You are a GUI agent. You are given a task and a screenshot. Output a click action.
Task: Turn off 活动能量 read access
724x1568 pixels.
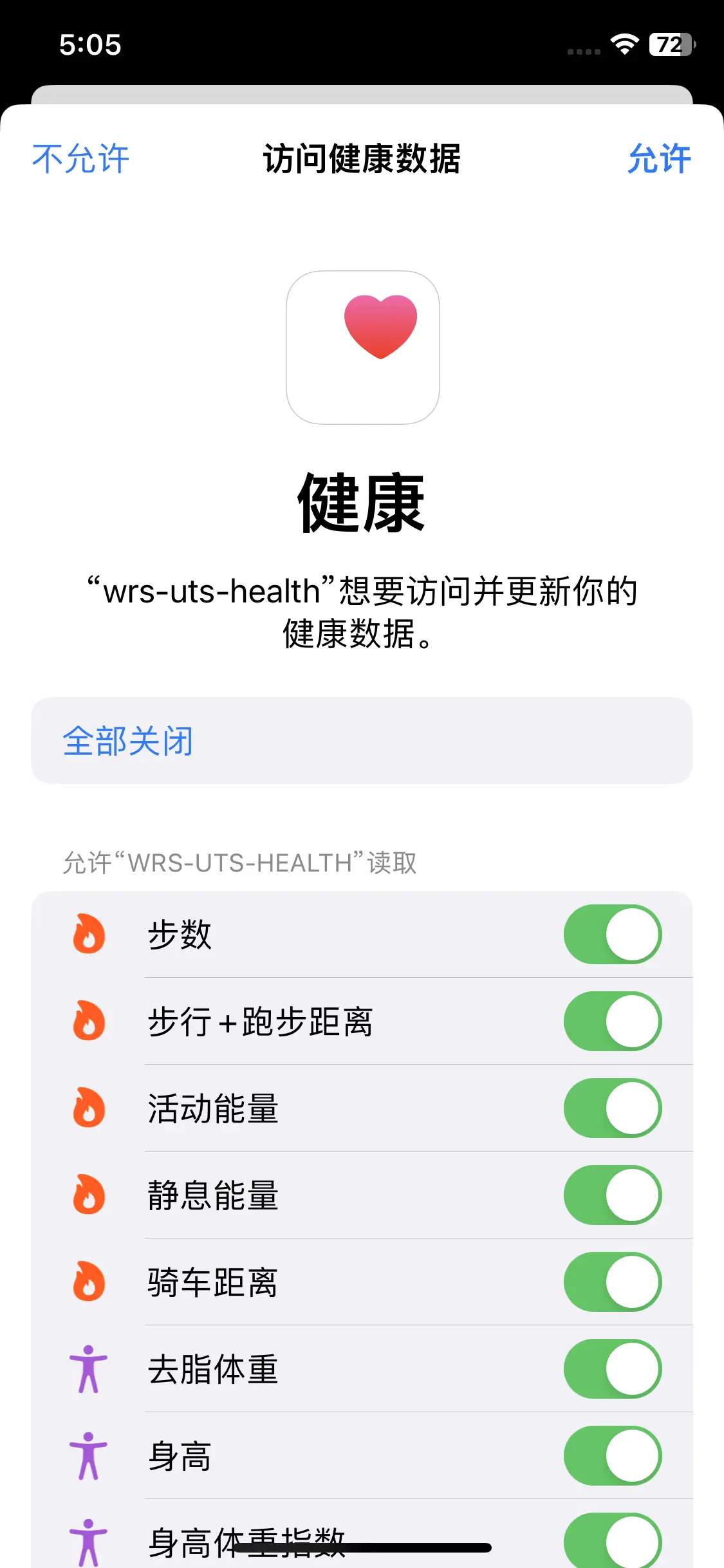[x=612, y=1108]
